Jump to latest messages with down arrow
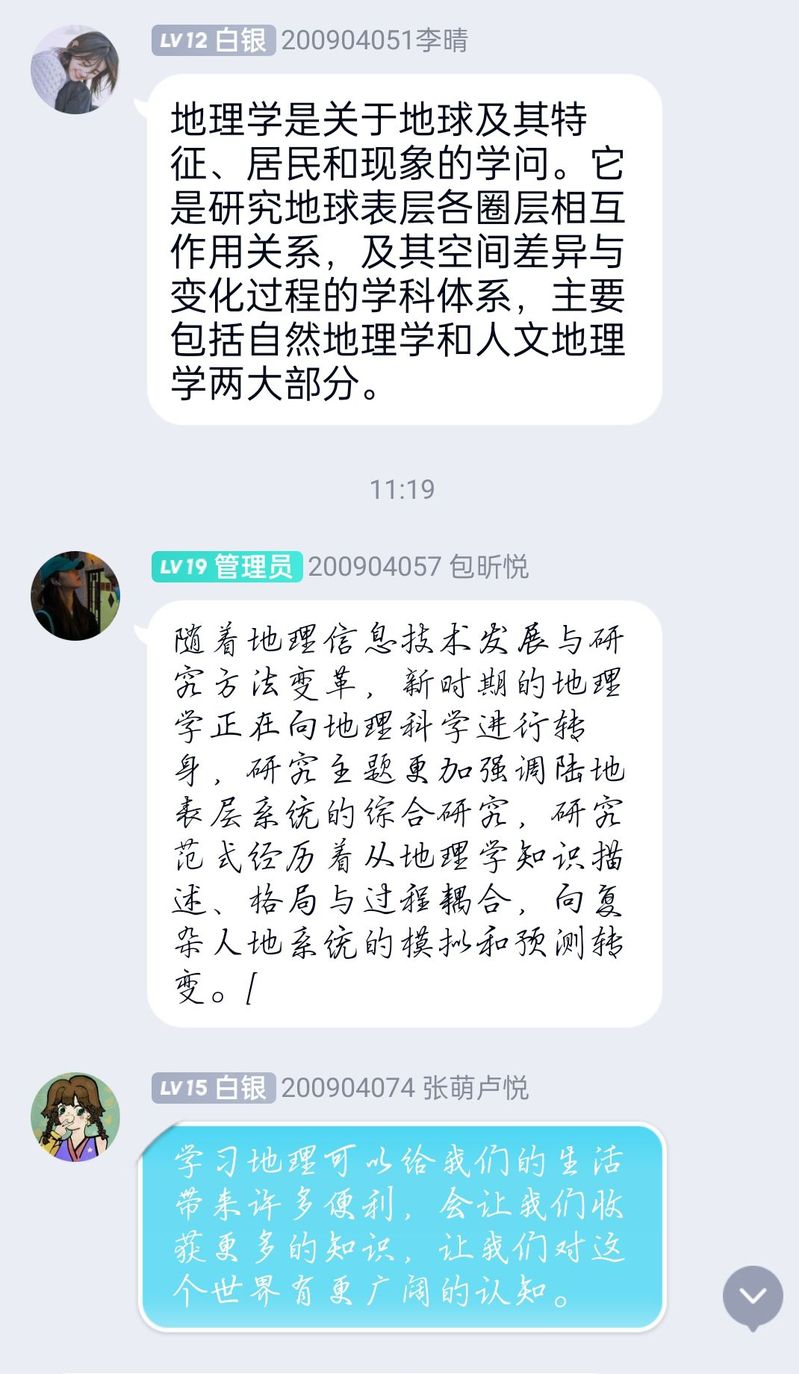This screenshot has height=1374, width=799. (753, 1296)
